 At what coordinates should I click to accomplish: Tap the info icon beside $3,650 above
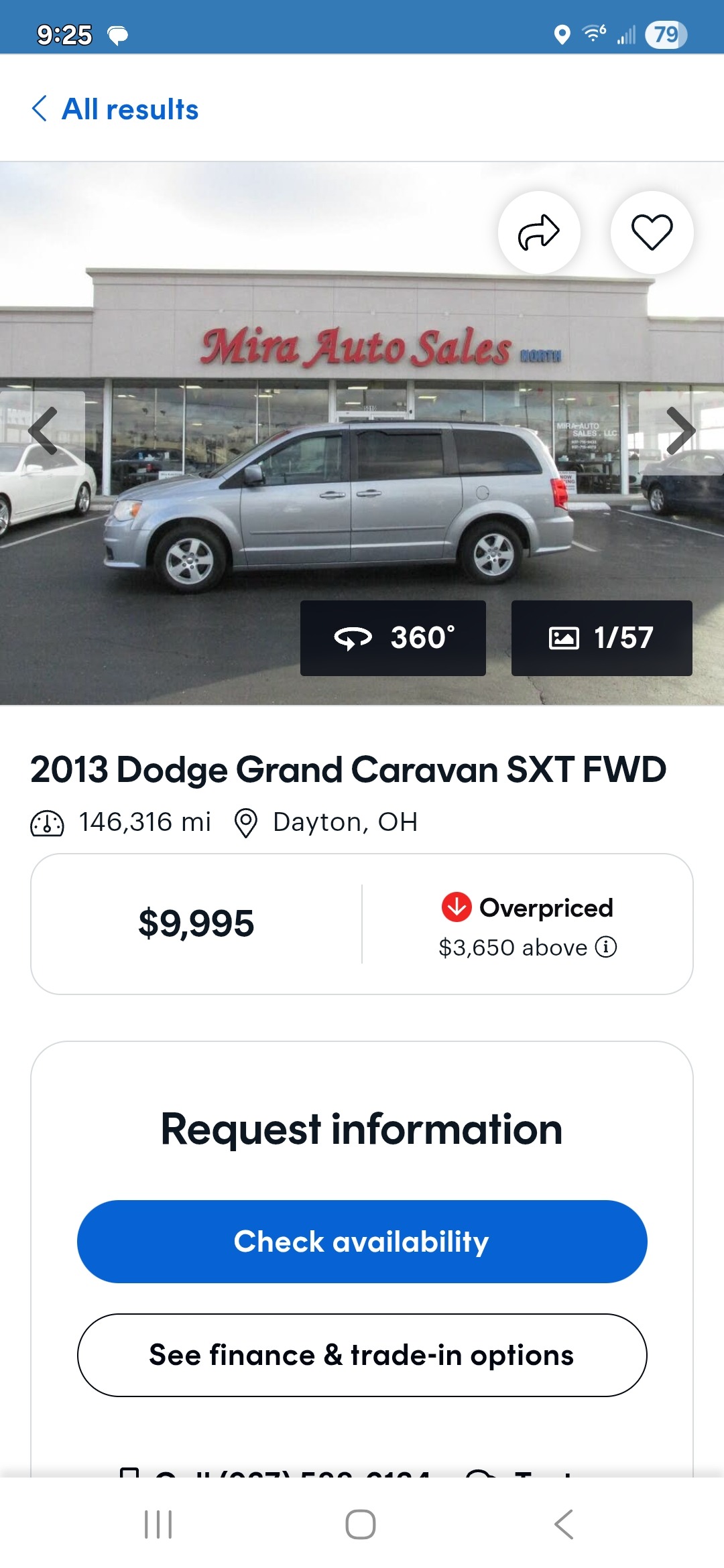pyautogui.click(x=606, y=947)
